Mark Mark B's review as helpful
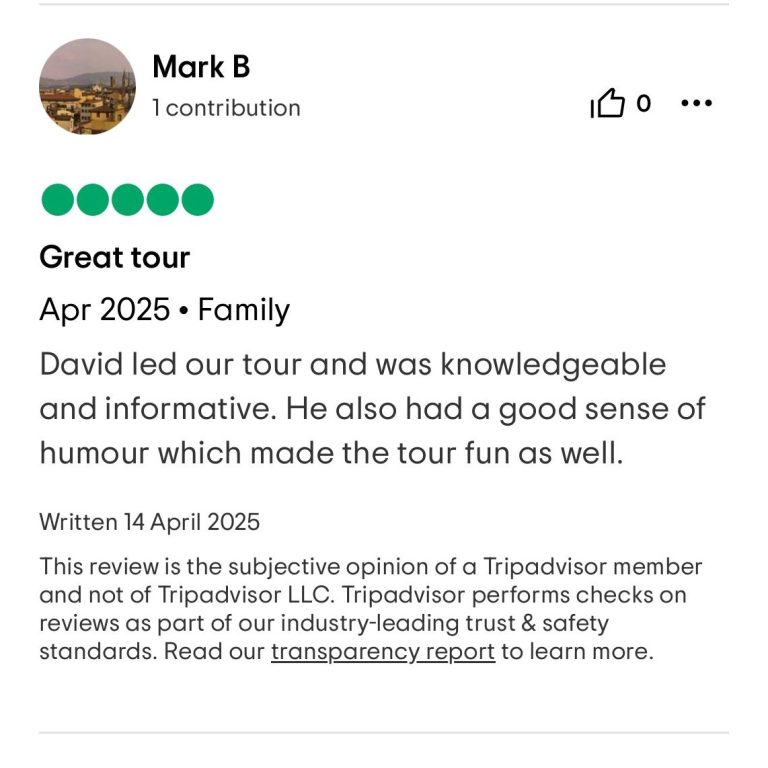 tap(608, 104)
